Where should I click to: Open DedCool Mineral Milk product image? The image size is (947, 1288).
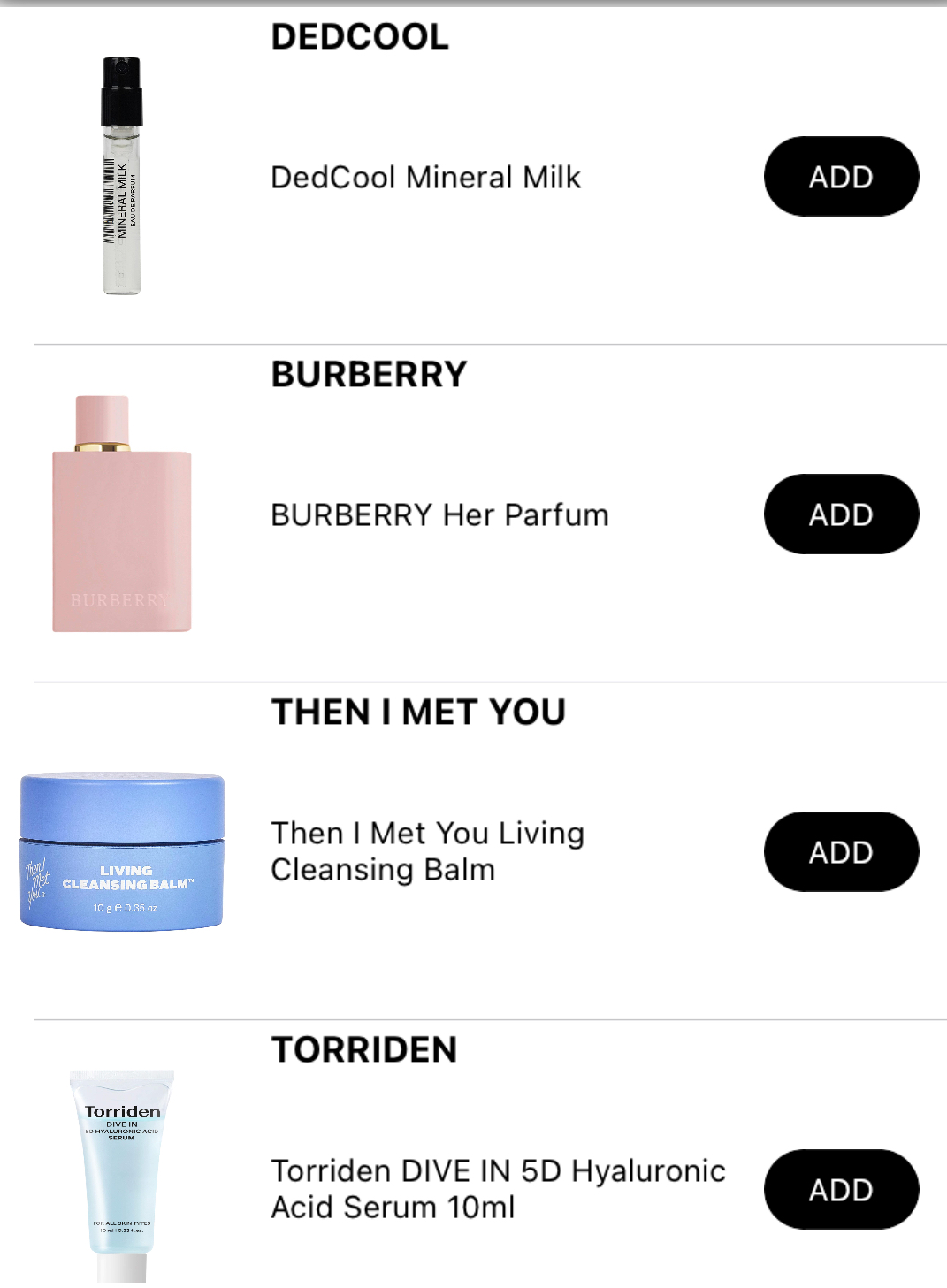[122, 177]
